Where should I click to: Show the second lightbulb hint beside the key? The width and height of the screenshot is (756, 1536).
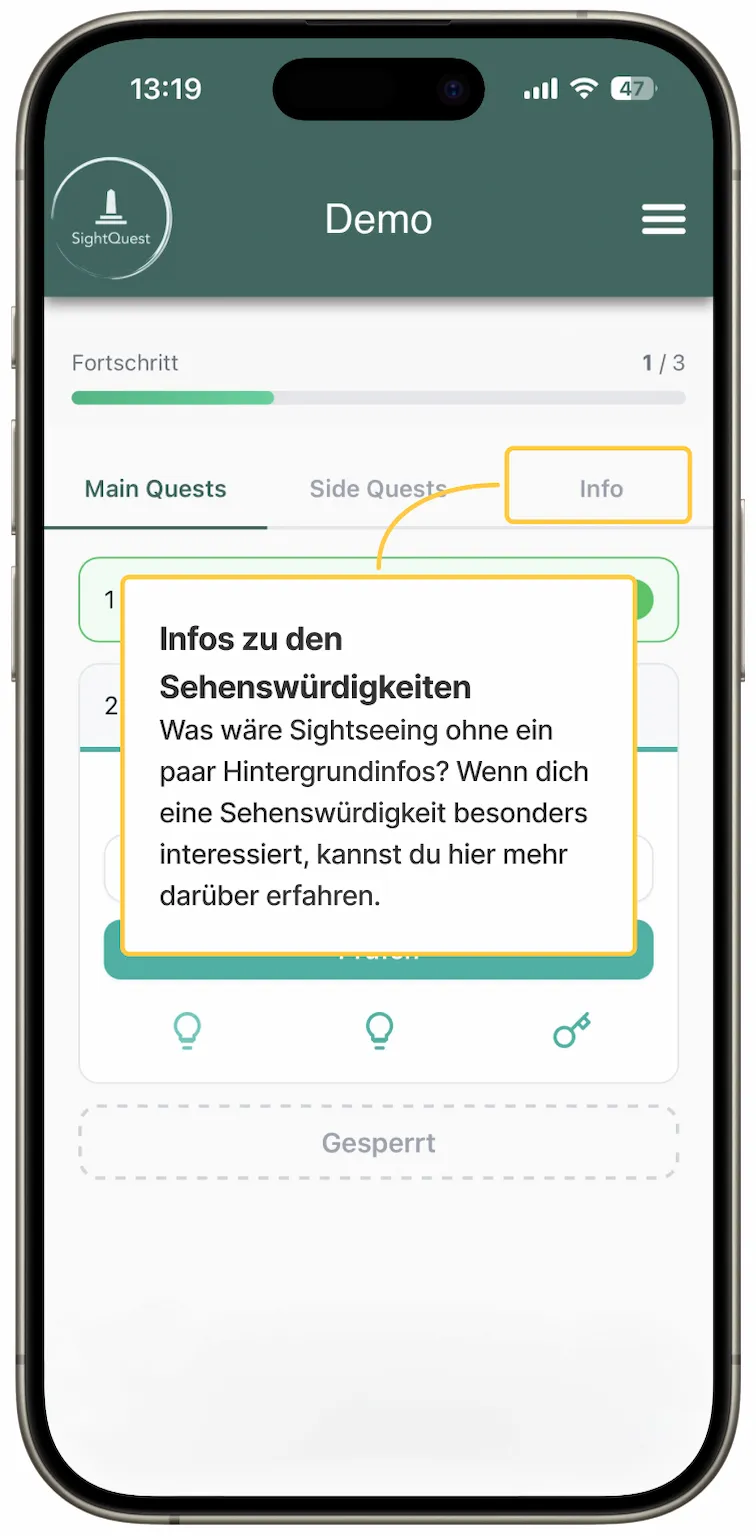click(379, 1030)
